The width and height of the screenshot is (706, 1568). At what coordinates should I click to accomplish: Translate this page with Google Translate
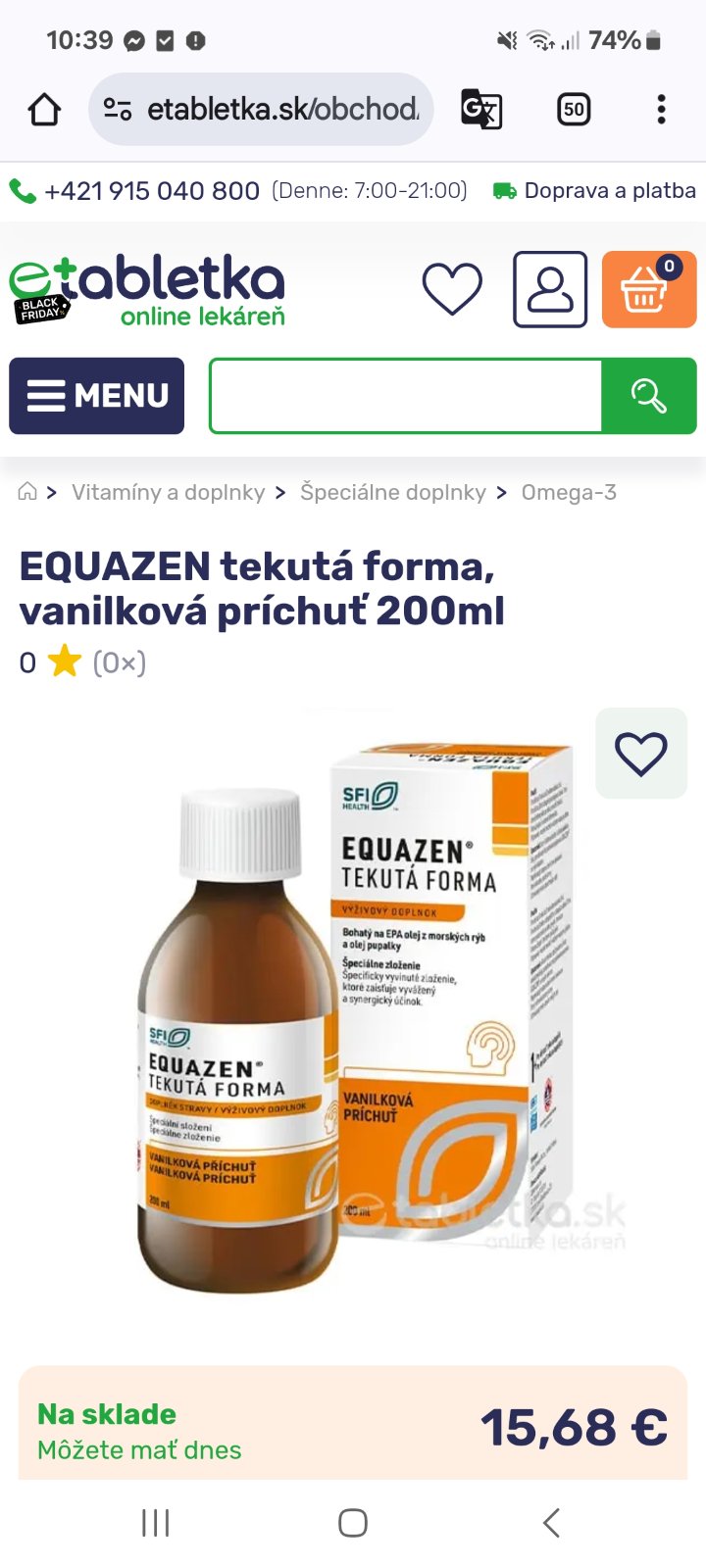tap(481, 110)
